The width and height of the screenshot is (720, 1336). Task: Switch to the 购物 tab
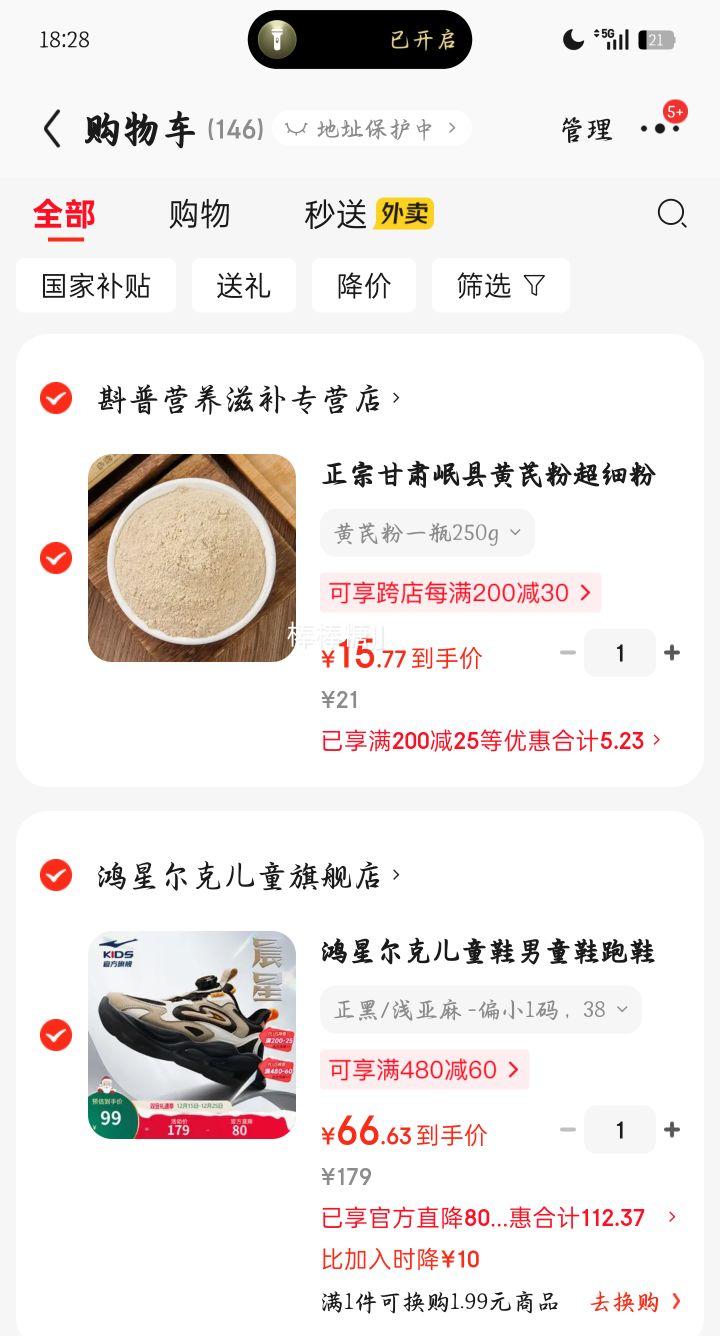point(201,213)
